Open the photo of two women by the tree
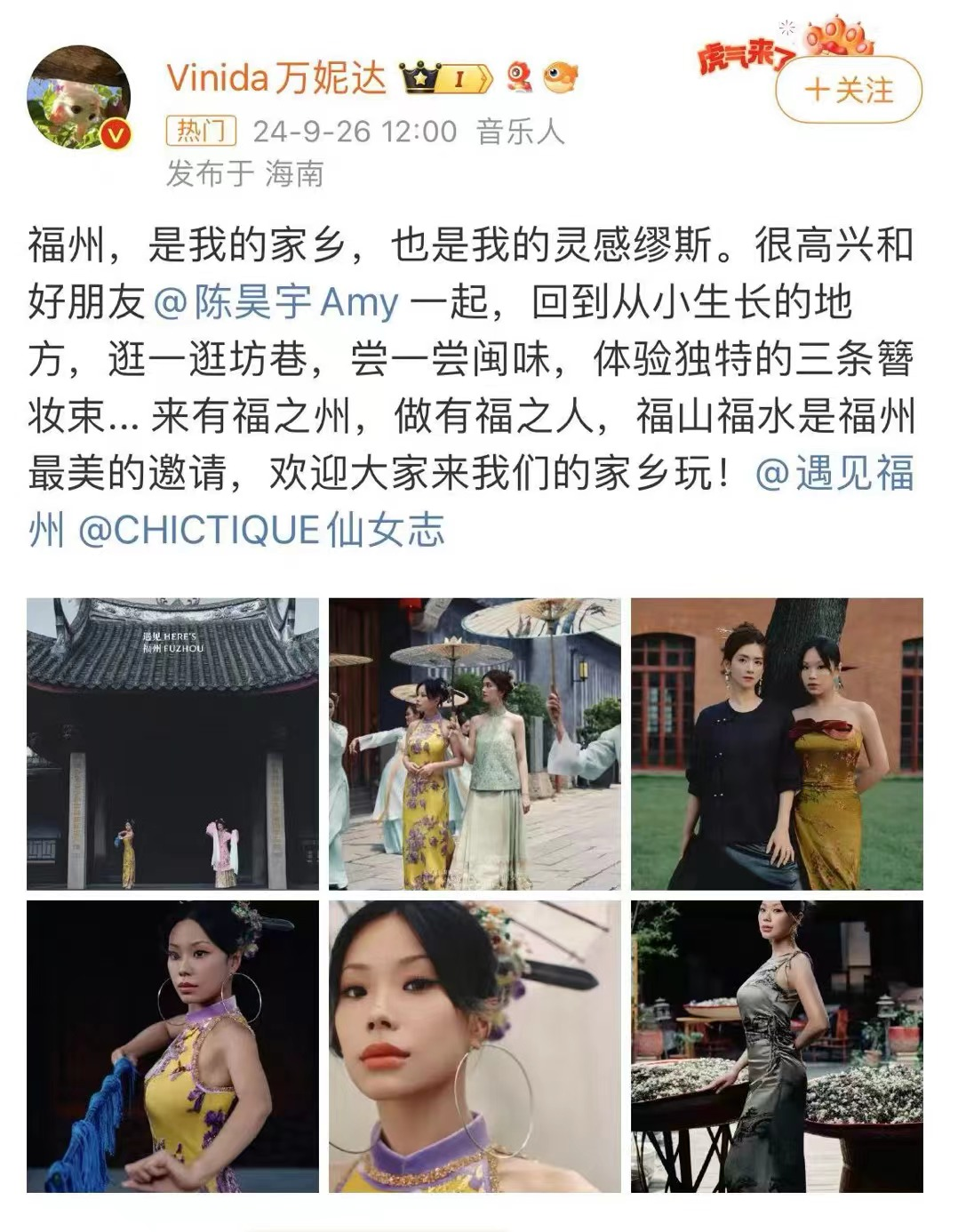The height and width of the screenshot is (1232, 958). [777, 744]
